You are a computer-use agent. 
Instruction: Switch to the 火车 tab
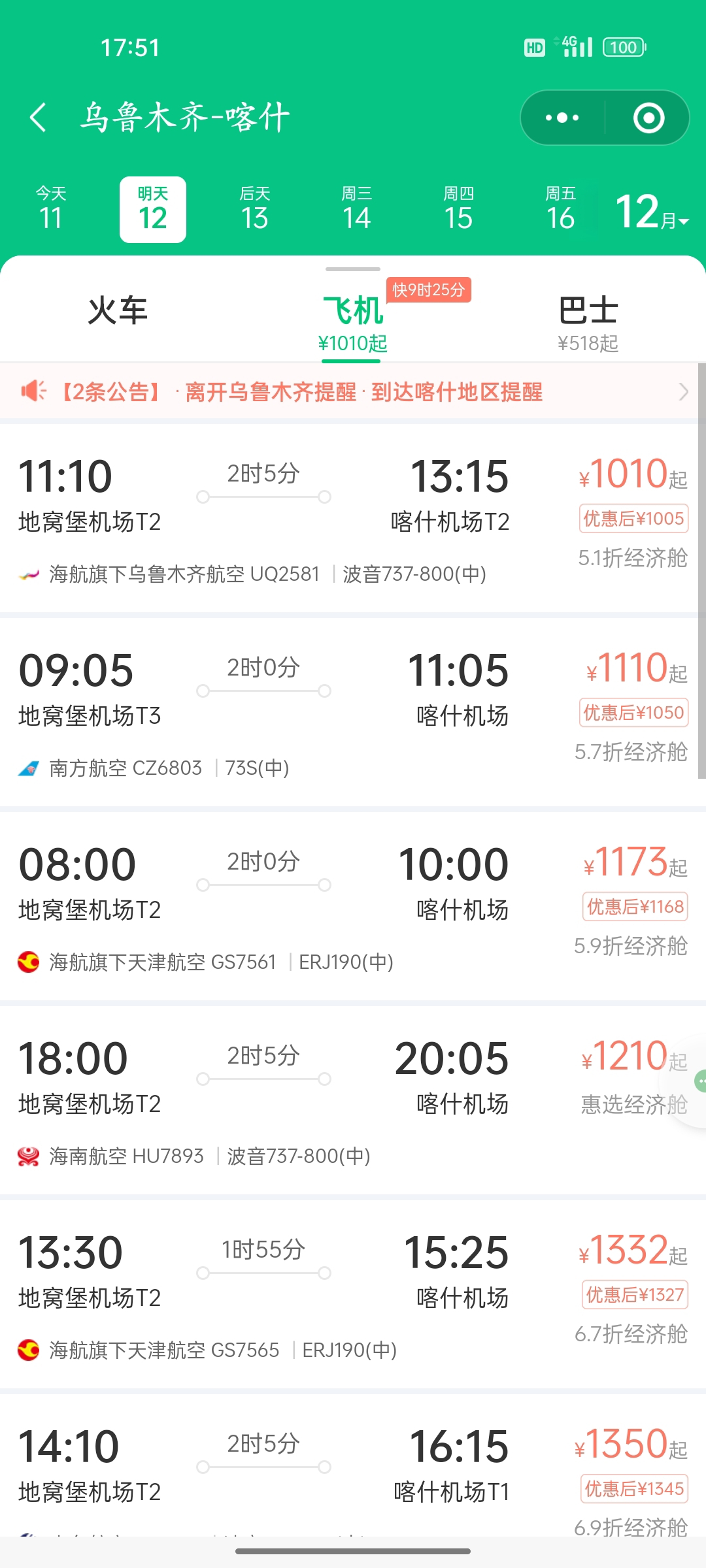tap(118, 311)
